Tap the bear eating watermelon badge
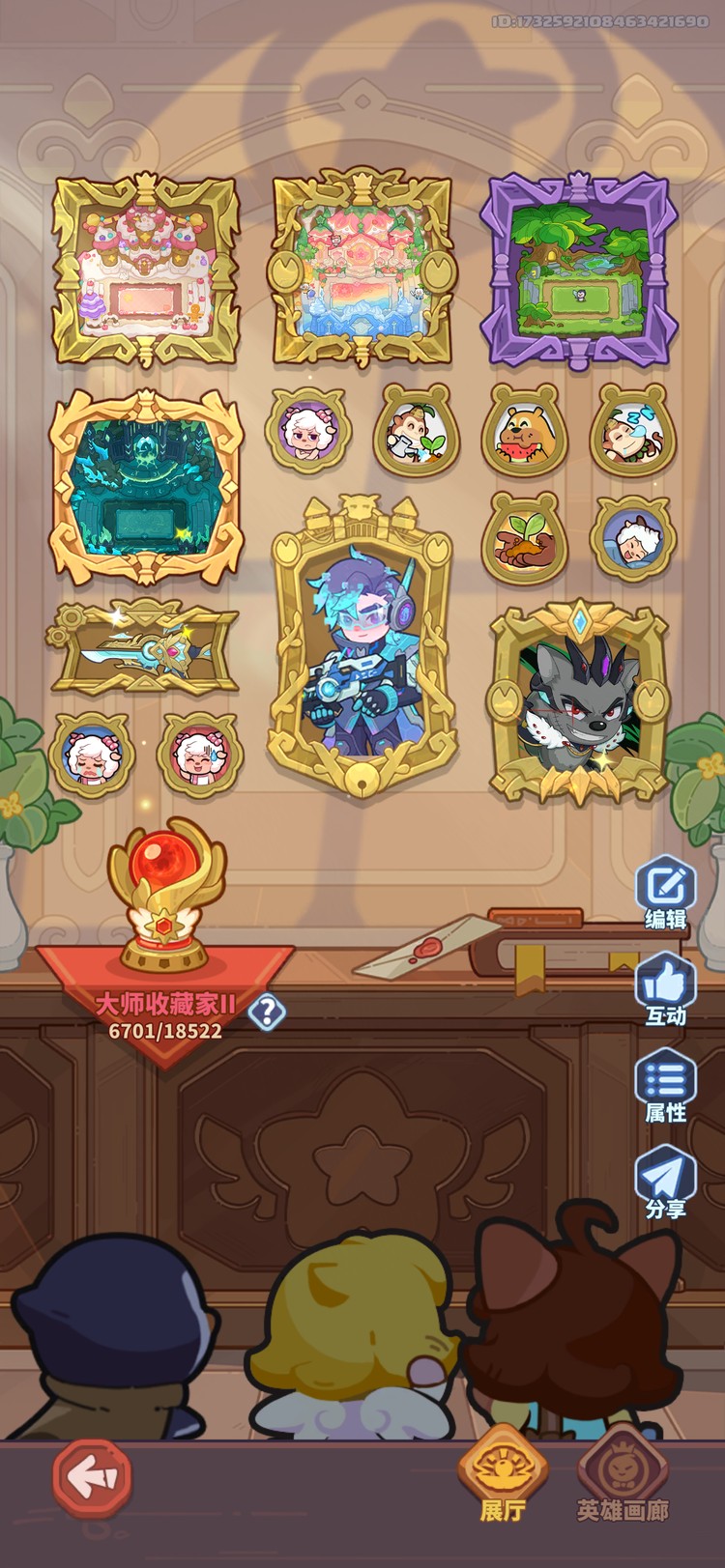This screenshot has width=725, height=1568. point(525,430)
